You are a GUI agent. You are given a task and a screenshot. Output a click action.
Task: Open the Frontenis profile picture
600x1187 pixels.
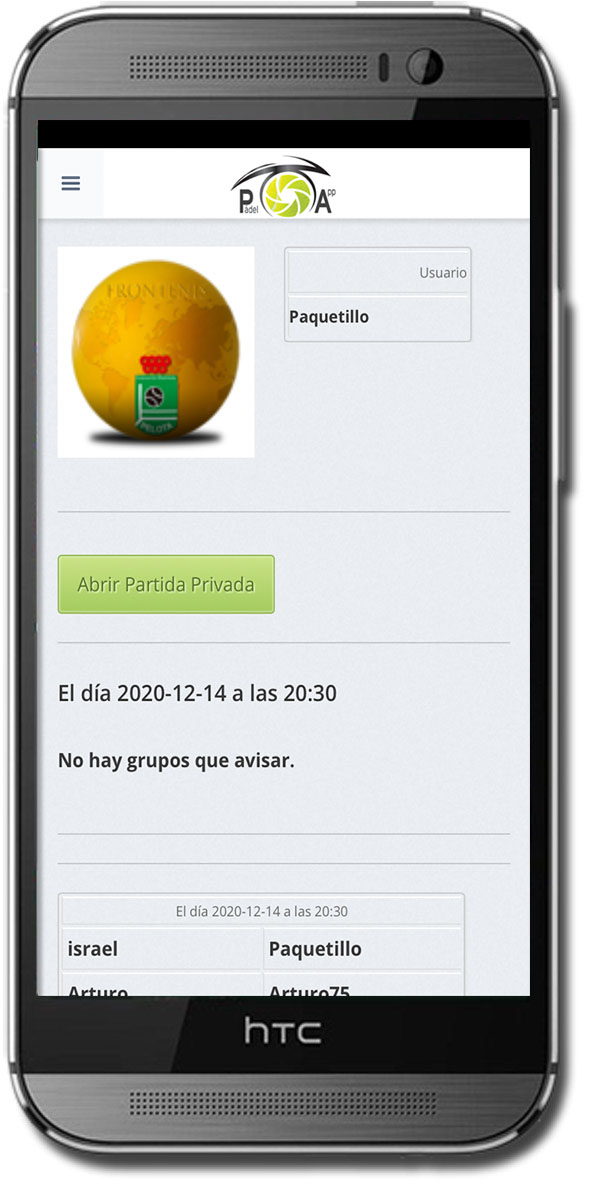tap(156, 352)
